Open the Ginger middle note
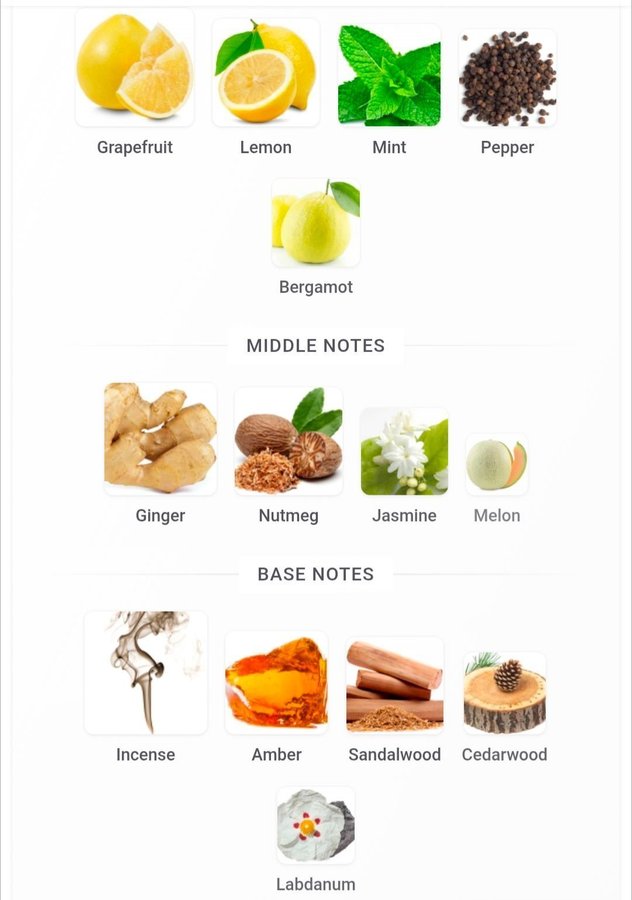 160,439
